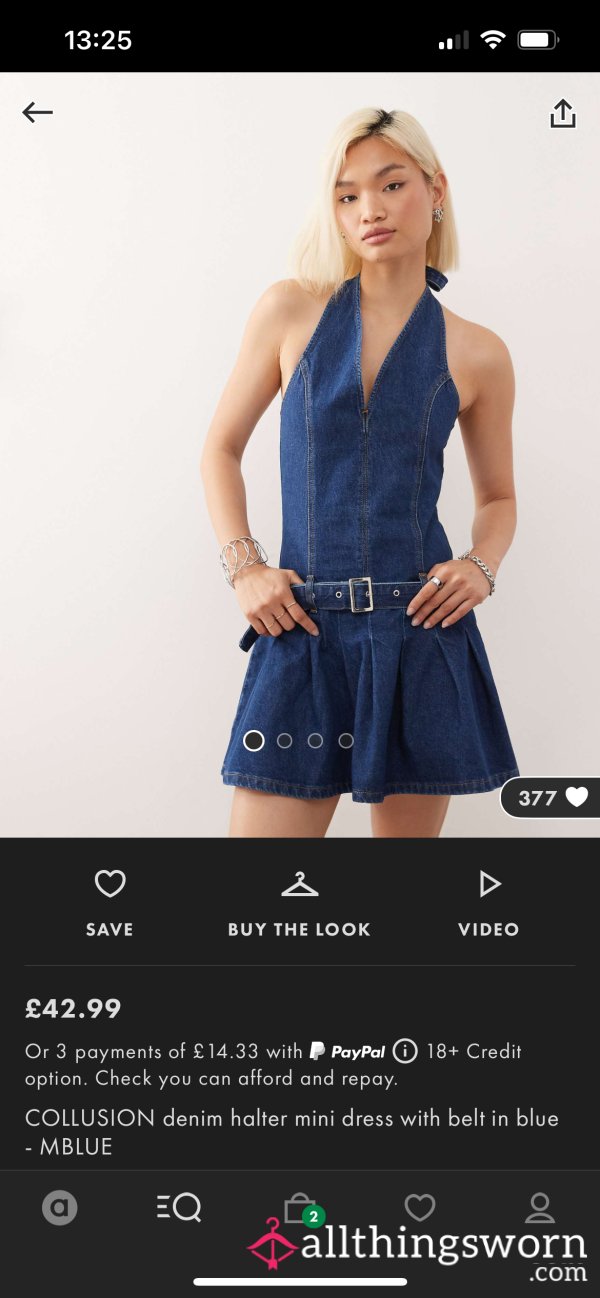Open Buy the Look

click(299, 903)
